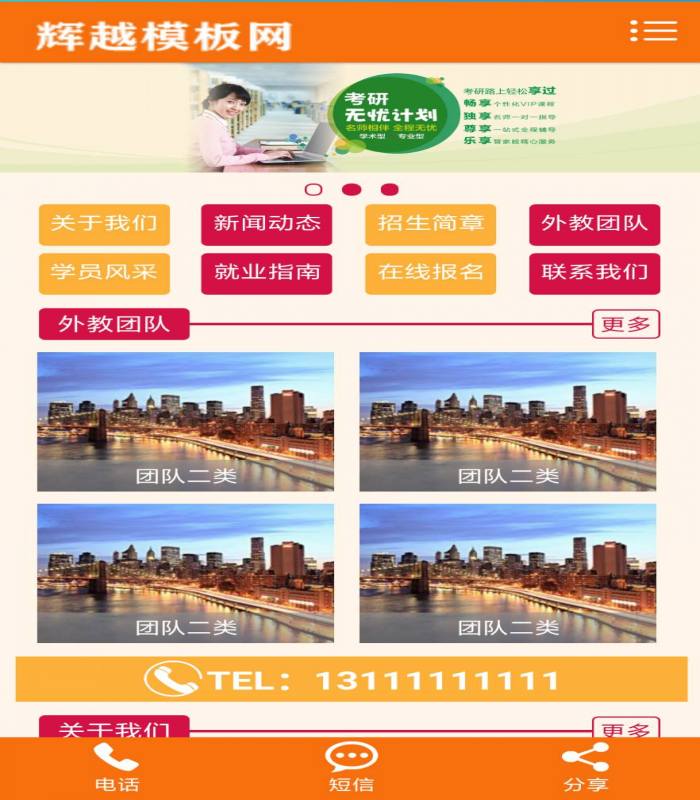The width and height of the screenshot is (700, 800).
Task: Open 联系我们 contact page
Action: coord(594,273)
